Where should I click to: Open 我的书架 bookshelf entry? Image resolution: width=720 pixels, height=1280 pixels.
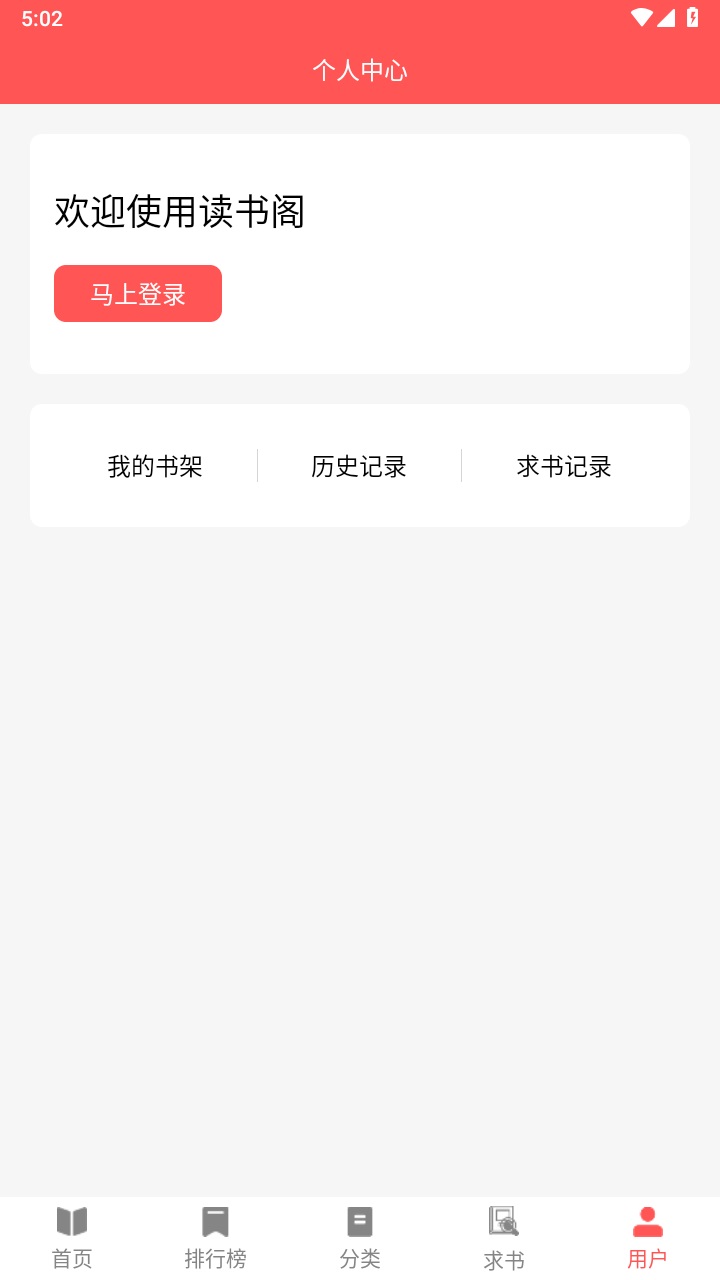155,466
